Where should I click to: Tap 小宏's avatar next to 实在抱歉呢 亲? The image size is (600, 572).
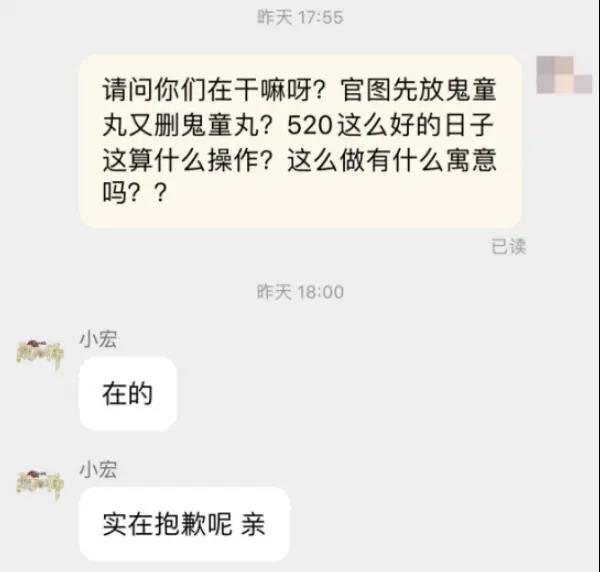40,482
